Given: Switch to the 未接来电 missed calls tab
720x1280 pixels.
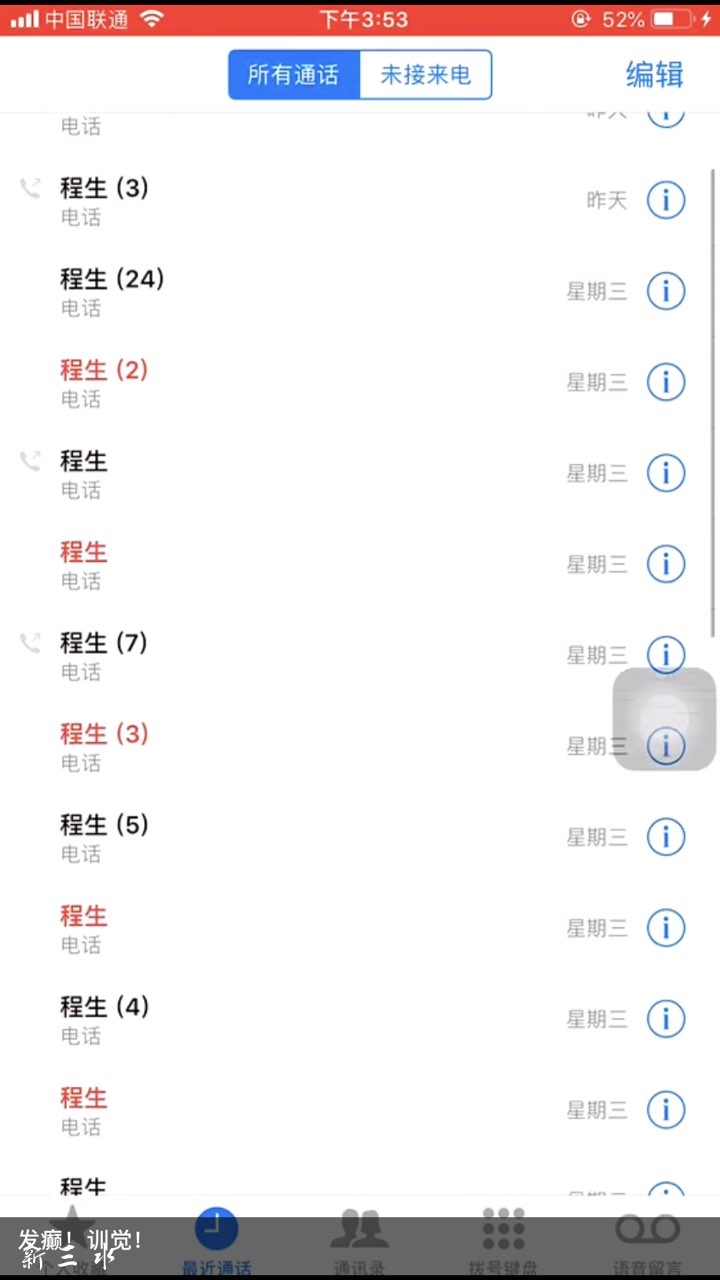Looking at the screenshot, I should 426,74.
